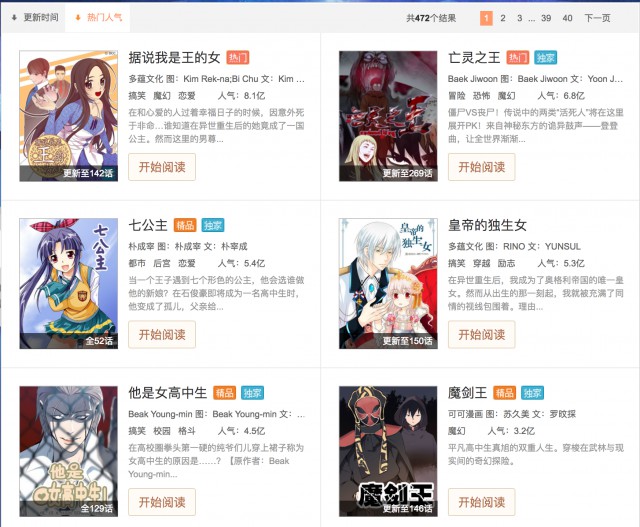Select current page 1
Viewport: 640px width, 527px height.
(x=486, y=17)
